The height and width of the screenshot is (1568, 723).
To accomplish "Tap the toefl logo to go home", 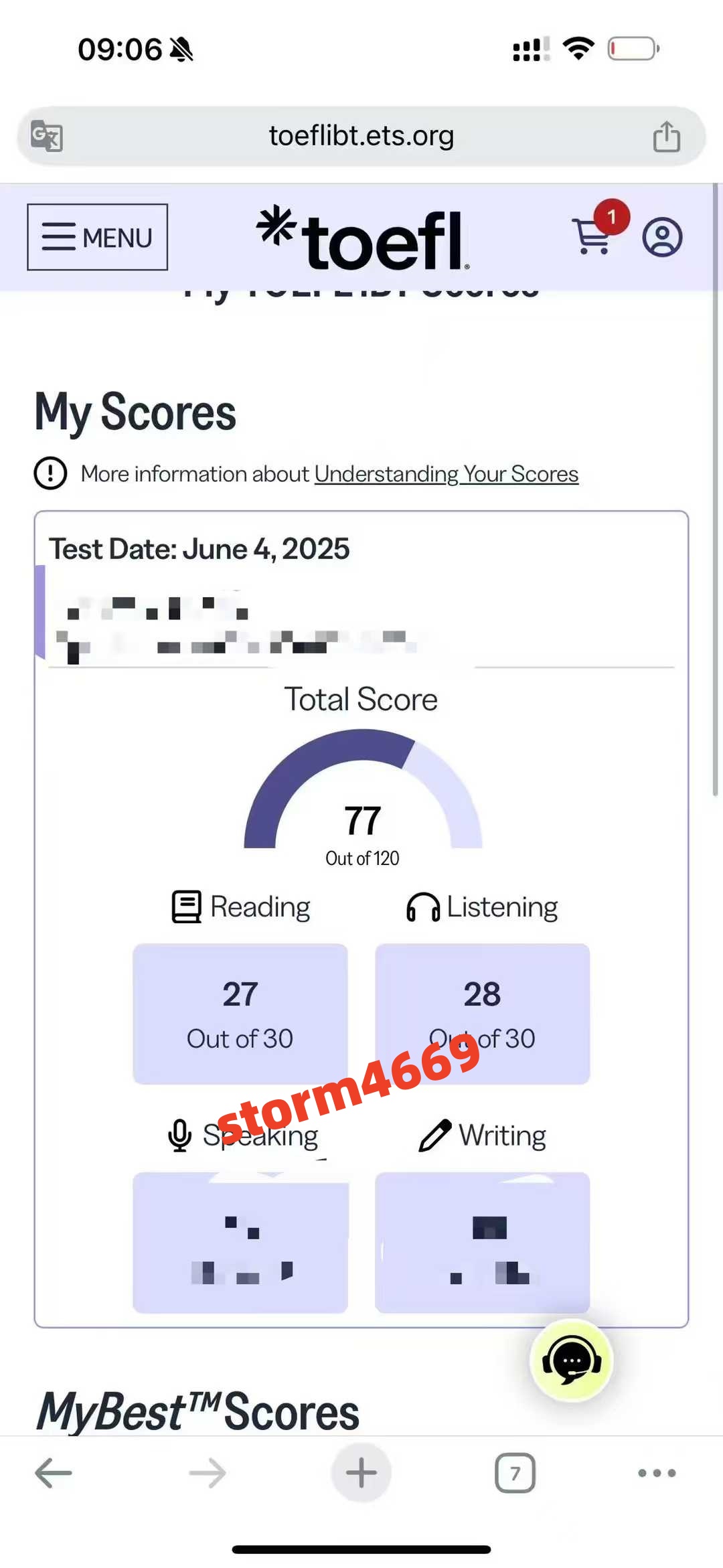I will coord(363,238).
